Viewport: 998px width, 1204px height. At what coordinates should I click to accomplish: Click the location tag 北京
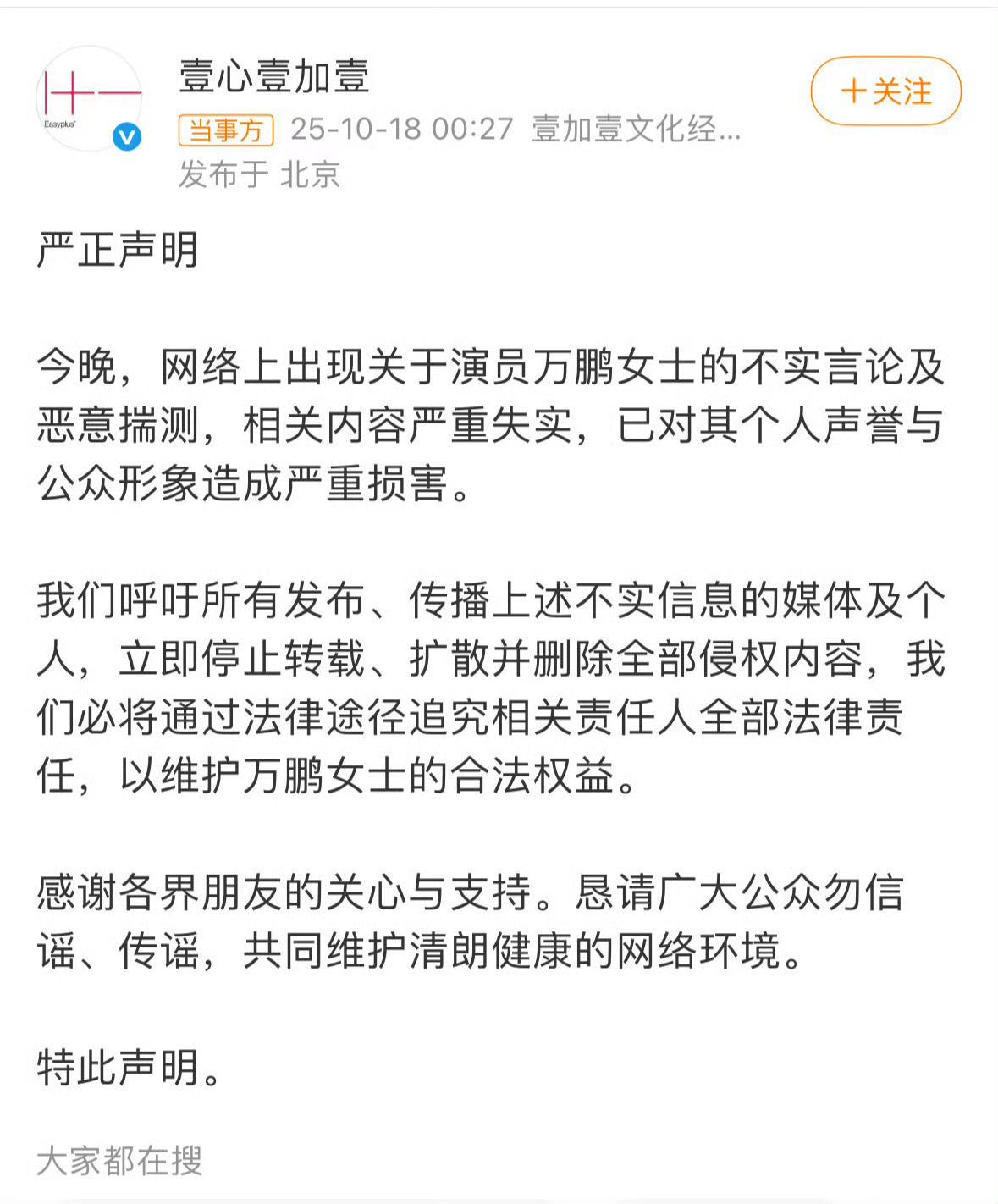[310, 174]
